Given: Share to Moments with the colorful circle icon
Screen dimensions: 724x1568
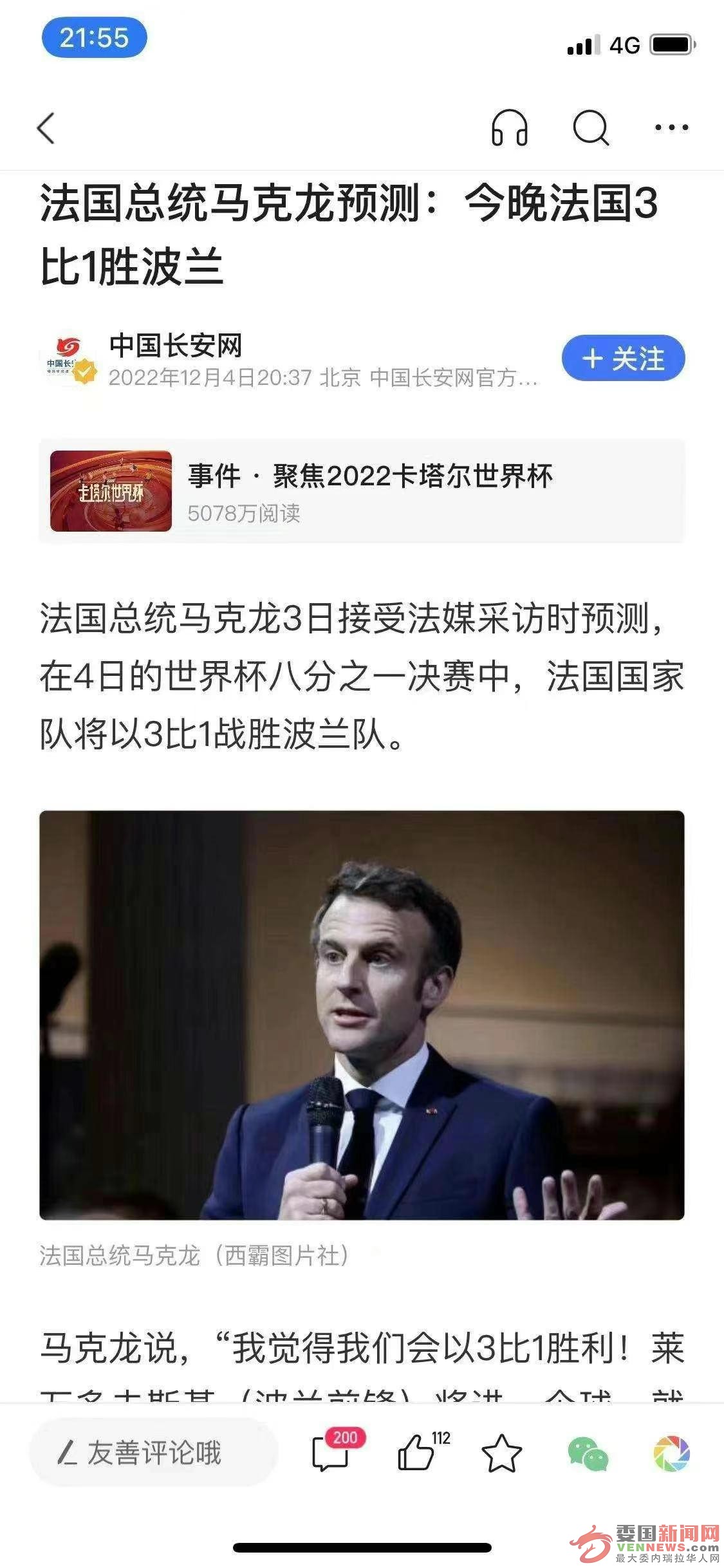Looking at the screenshot, I should (x=671, y=1453).
